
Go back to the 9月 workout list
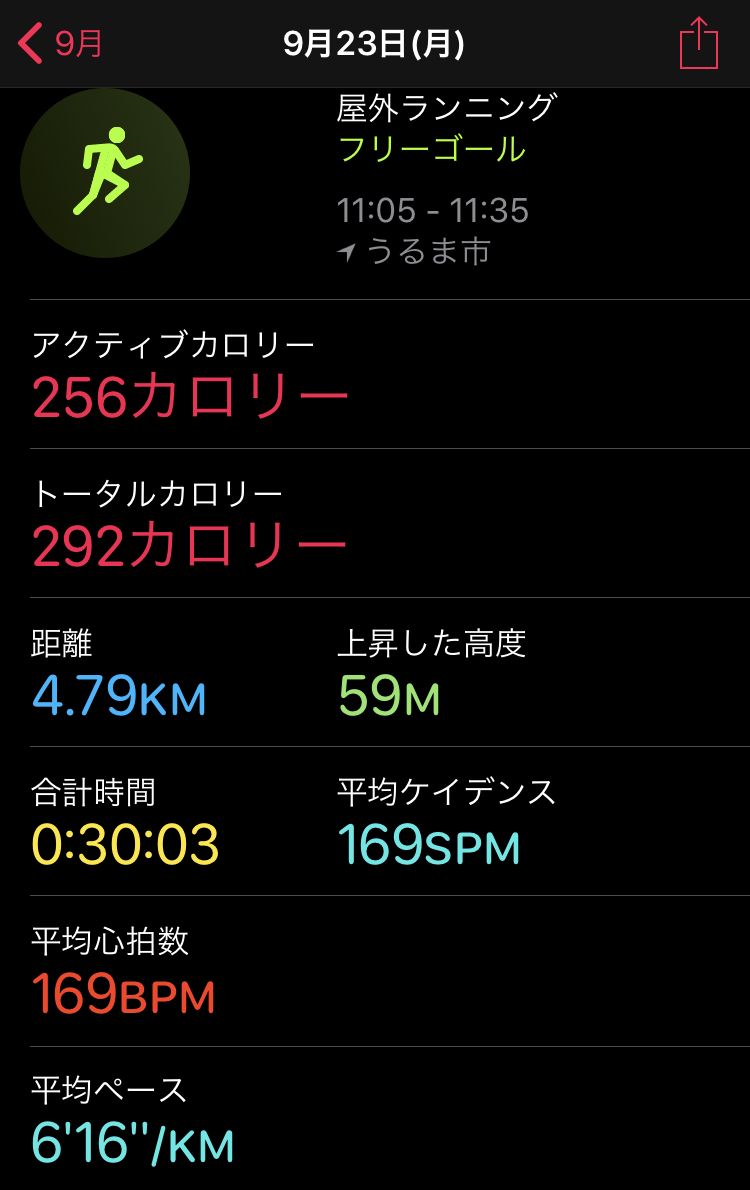pos(60,44)
